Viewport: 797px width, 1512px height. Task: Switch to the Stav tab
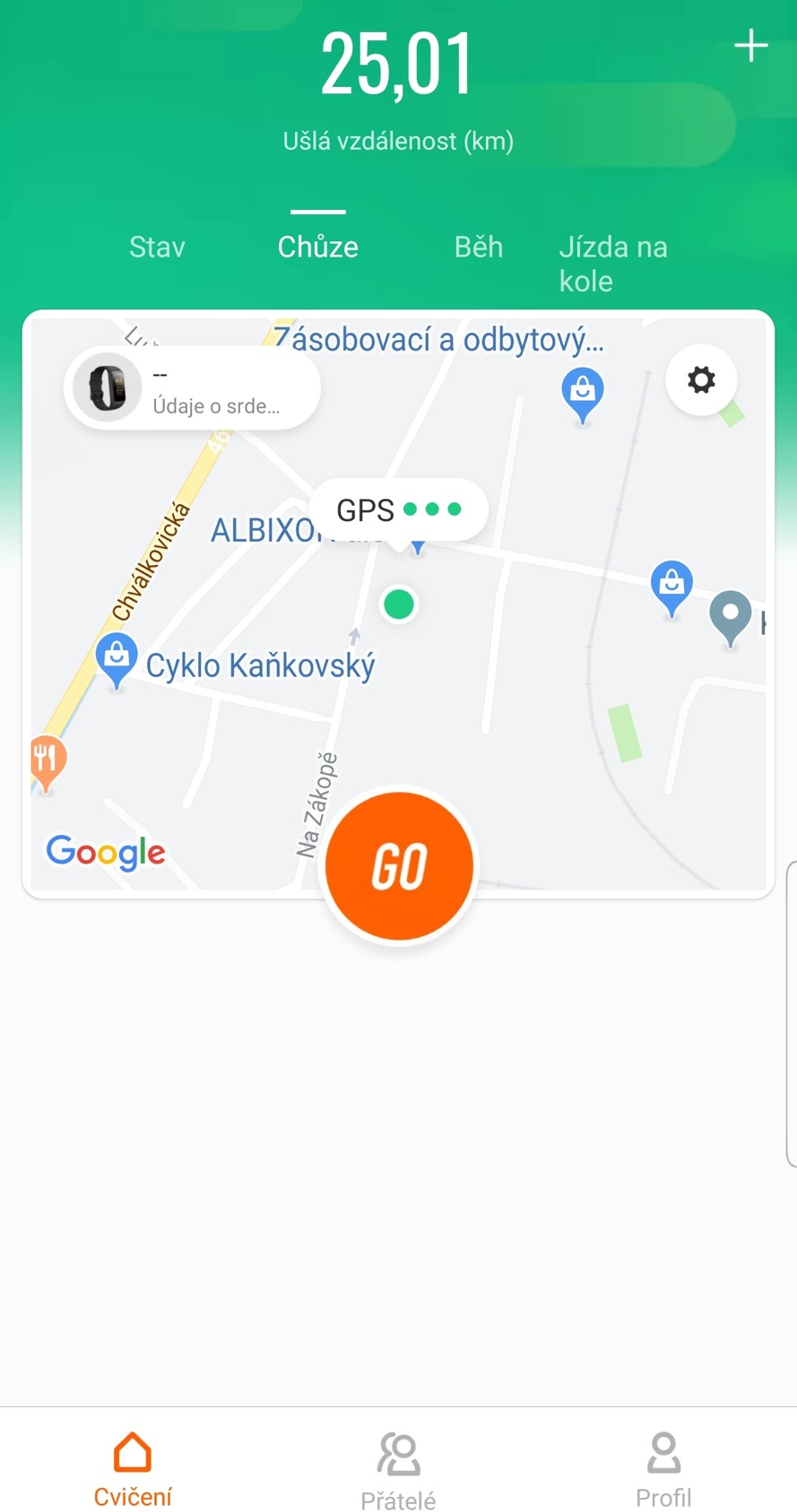(x=157, y=247)
